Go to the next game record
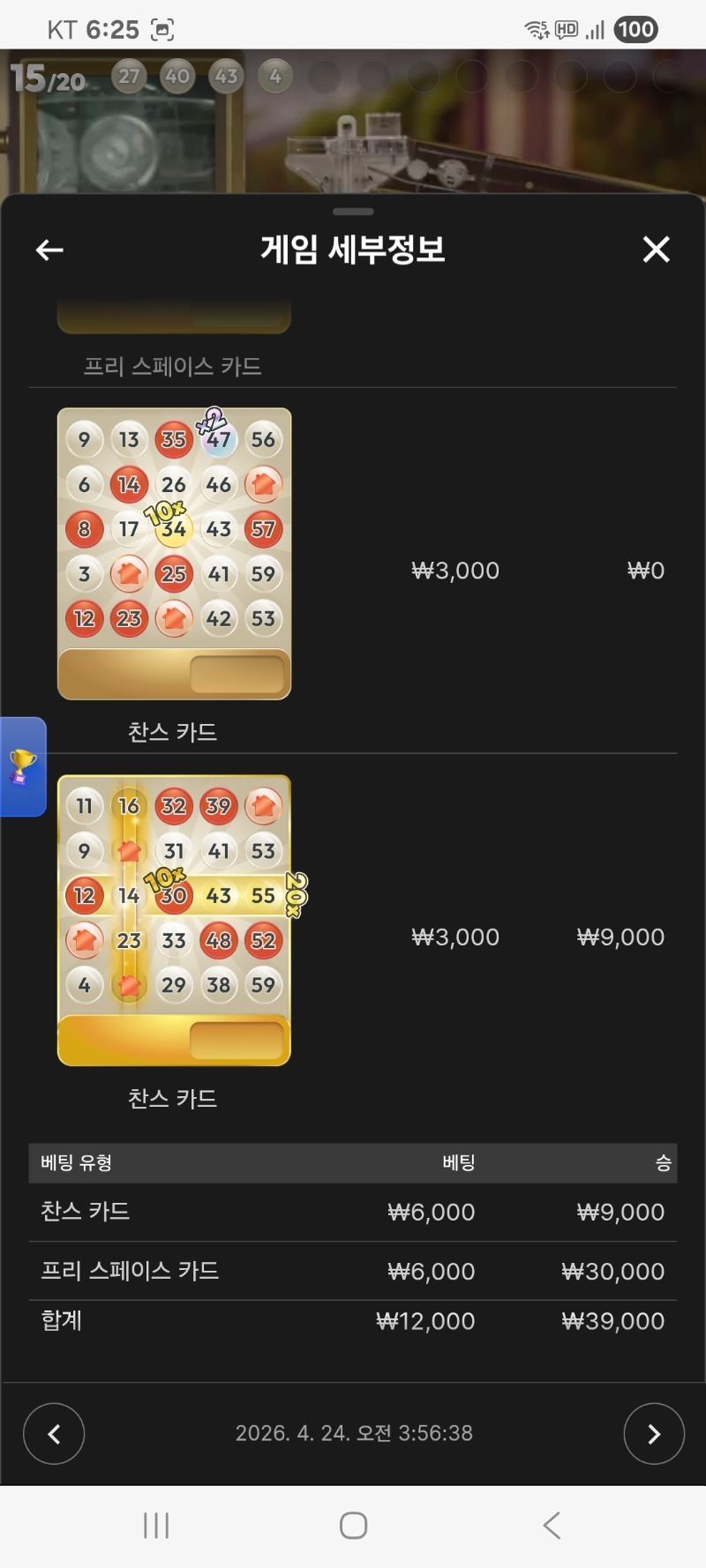This screenshot has width=706, height=1568. tap(653, 1433)
